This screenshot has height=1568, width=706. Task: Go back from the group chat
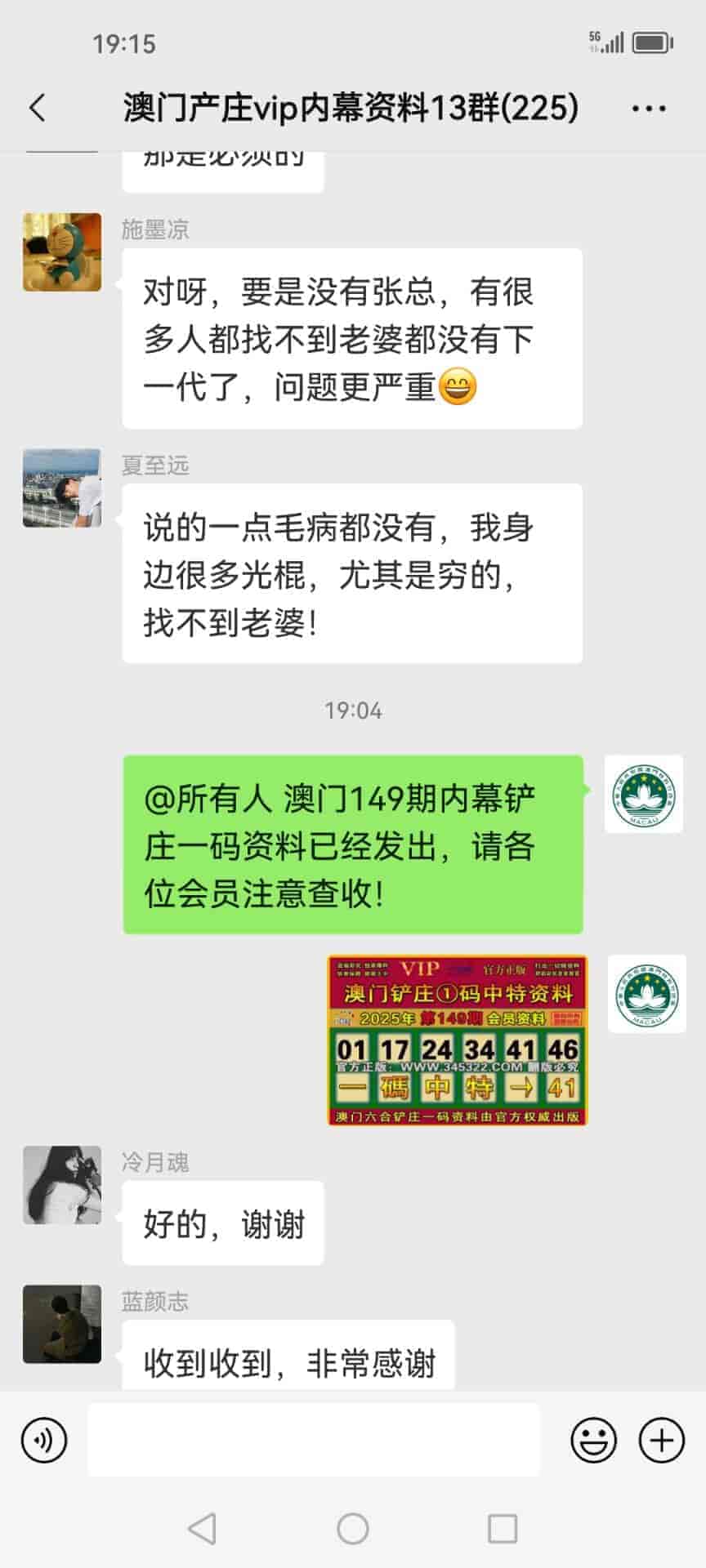38,108
